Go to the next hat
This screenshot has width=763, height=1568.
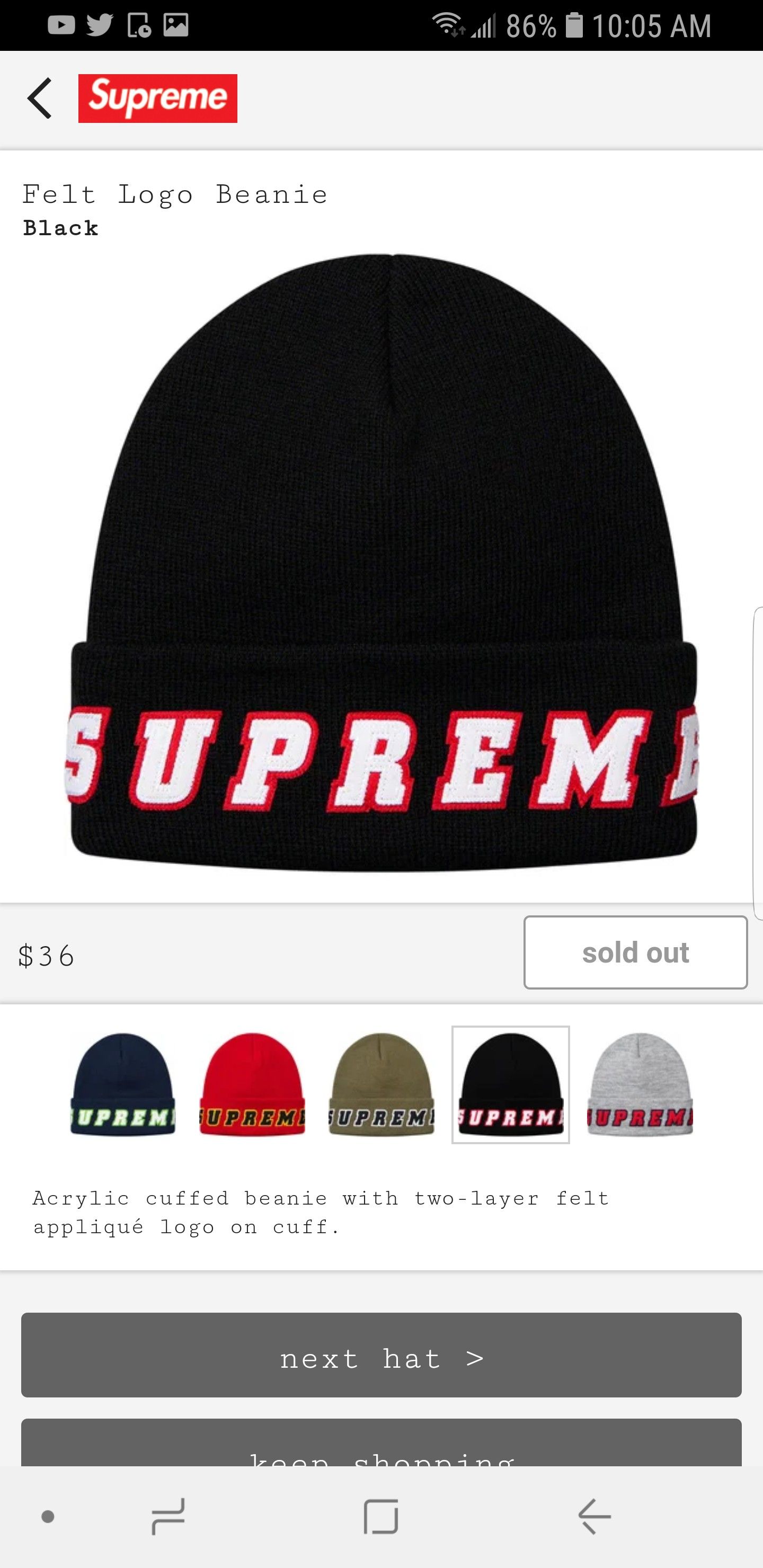click(381, 1355)
